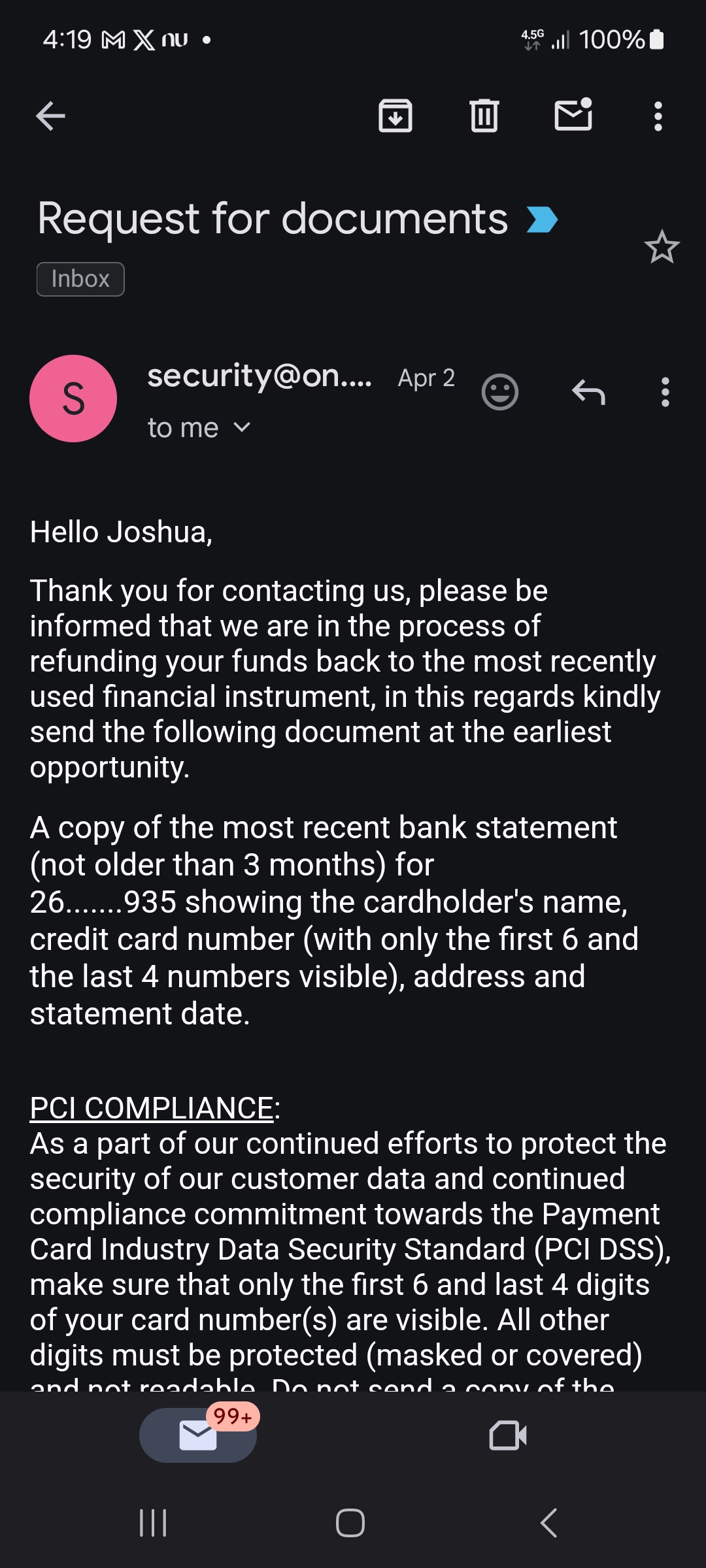Tap the blue importance marker beside subject
Viewport: 706px width, 1568px height.
[x=542, y=220]
